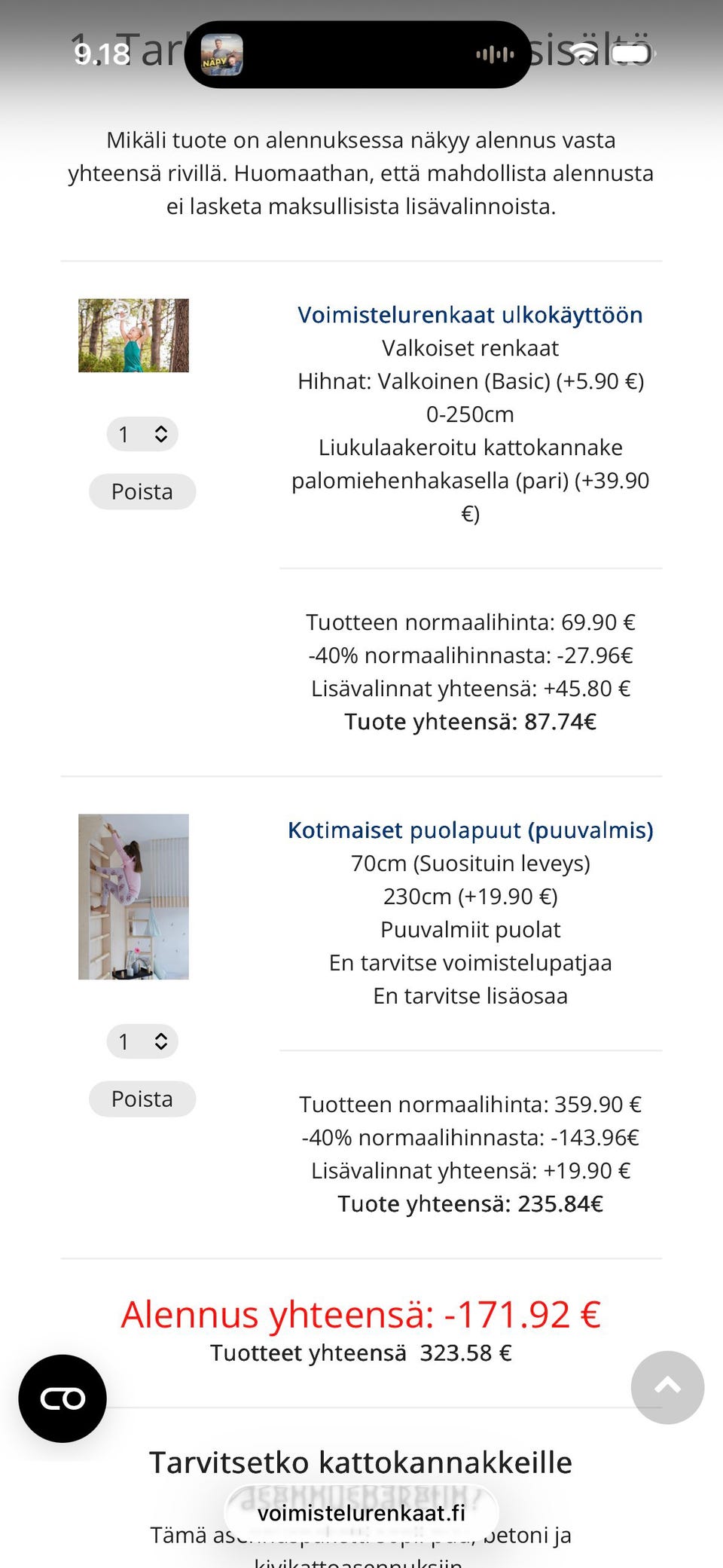The height and width of the screenshot is (1568, 723).
Task: Decrease the quantity of Kotimaiset puolapuut
Action: (160, 1049)
